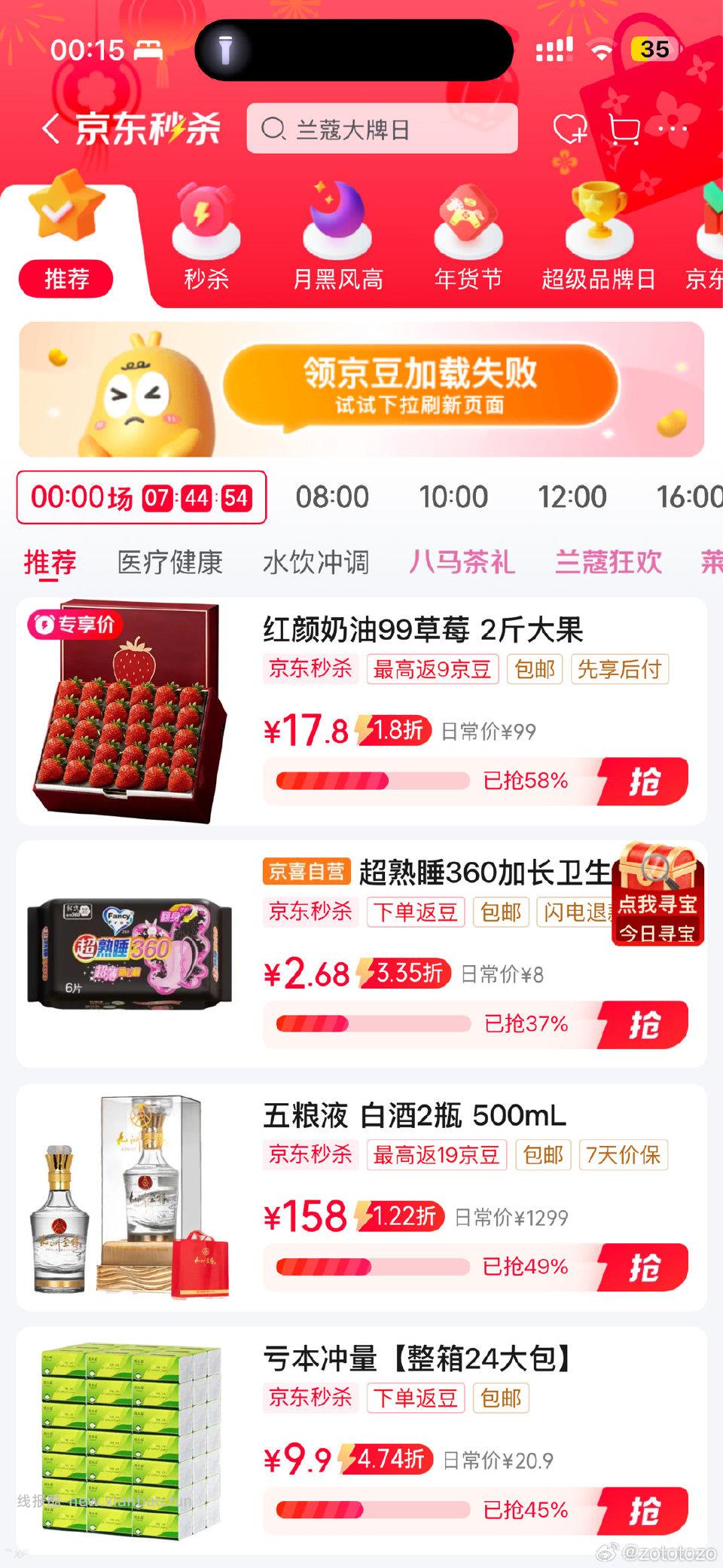
Task: Switch to the 医疗健康 tab
Action: pyautogui.click(x=169, y=563)
